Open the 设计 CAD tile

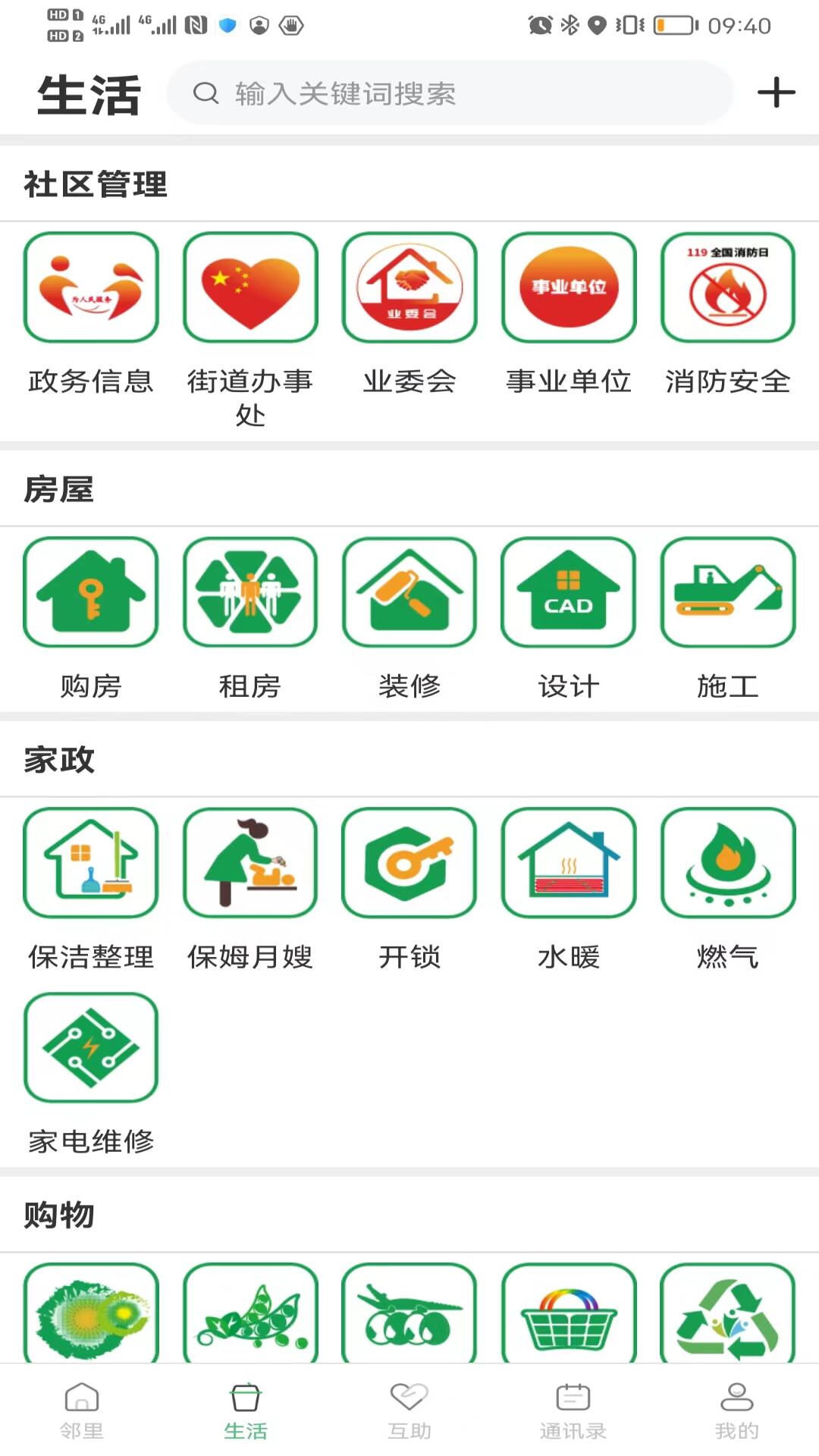tap(569, 592)
